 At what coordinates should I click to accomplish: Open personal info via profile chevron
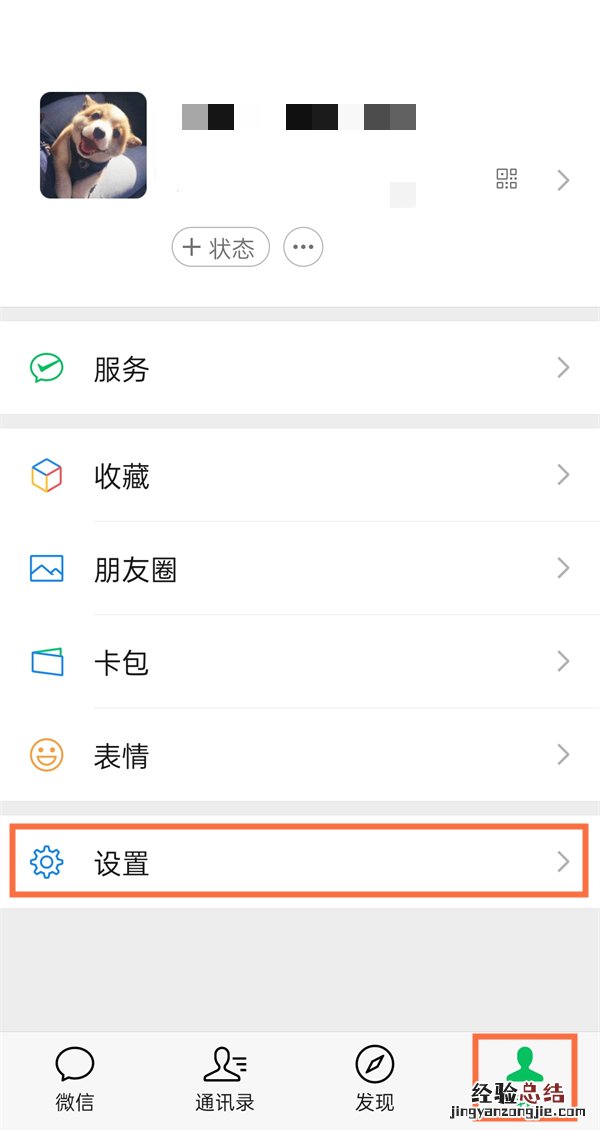coord(563,180)
